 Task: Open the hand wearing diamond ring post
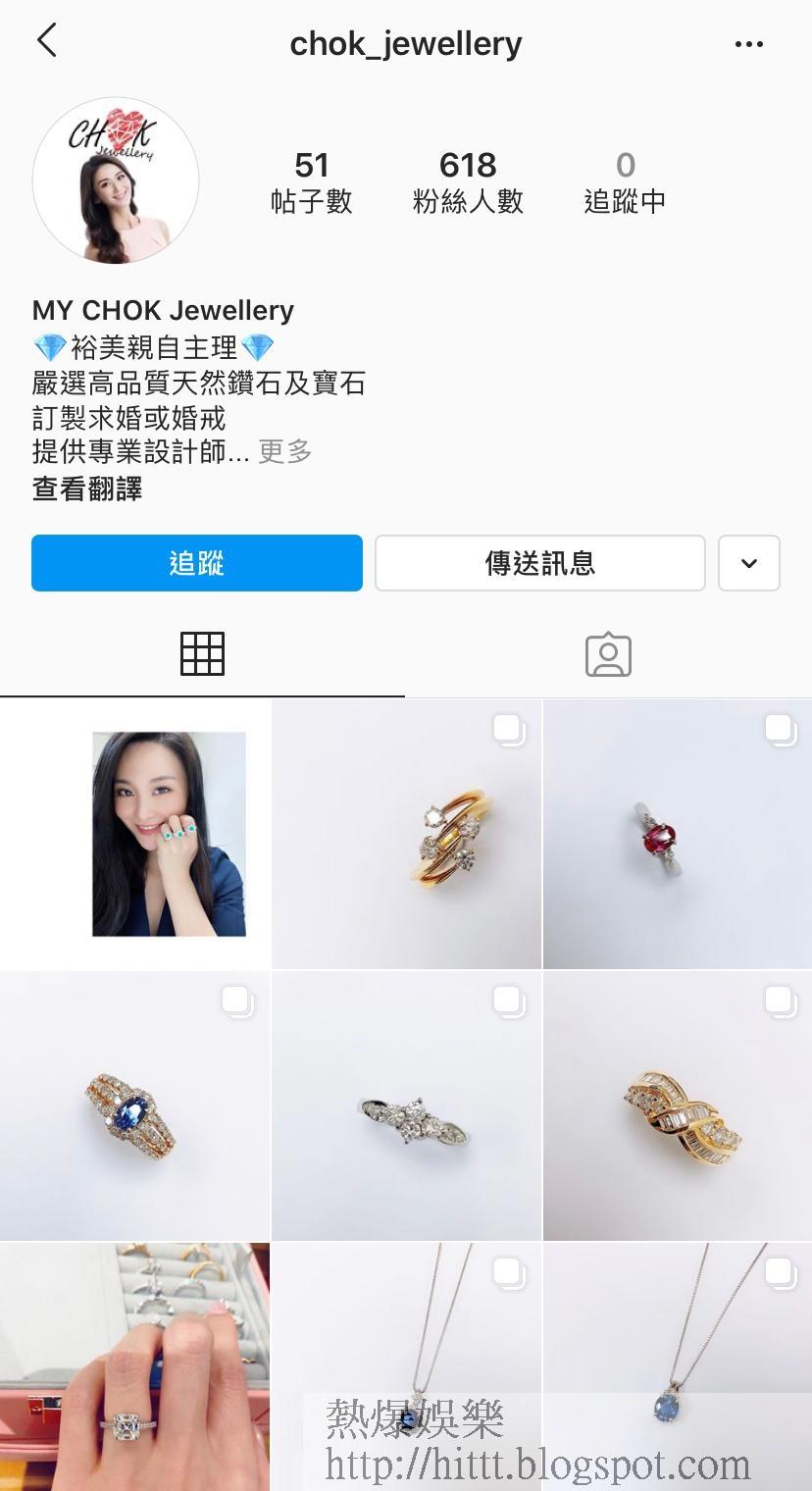(134, 1366)
